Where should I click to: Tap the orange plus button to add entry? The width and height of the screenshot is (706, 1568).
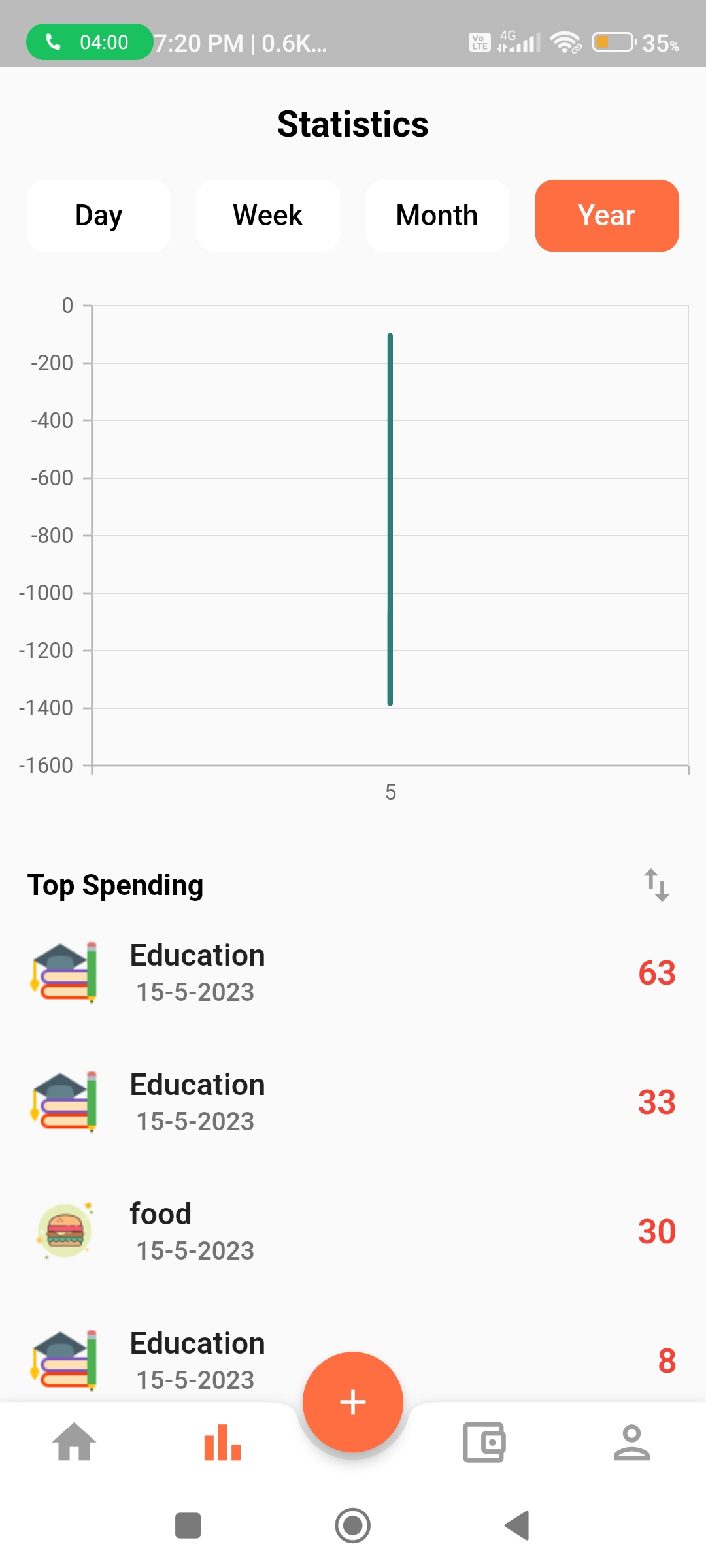(352, 1401)
